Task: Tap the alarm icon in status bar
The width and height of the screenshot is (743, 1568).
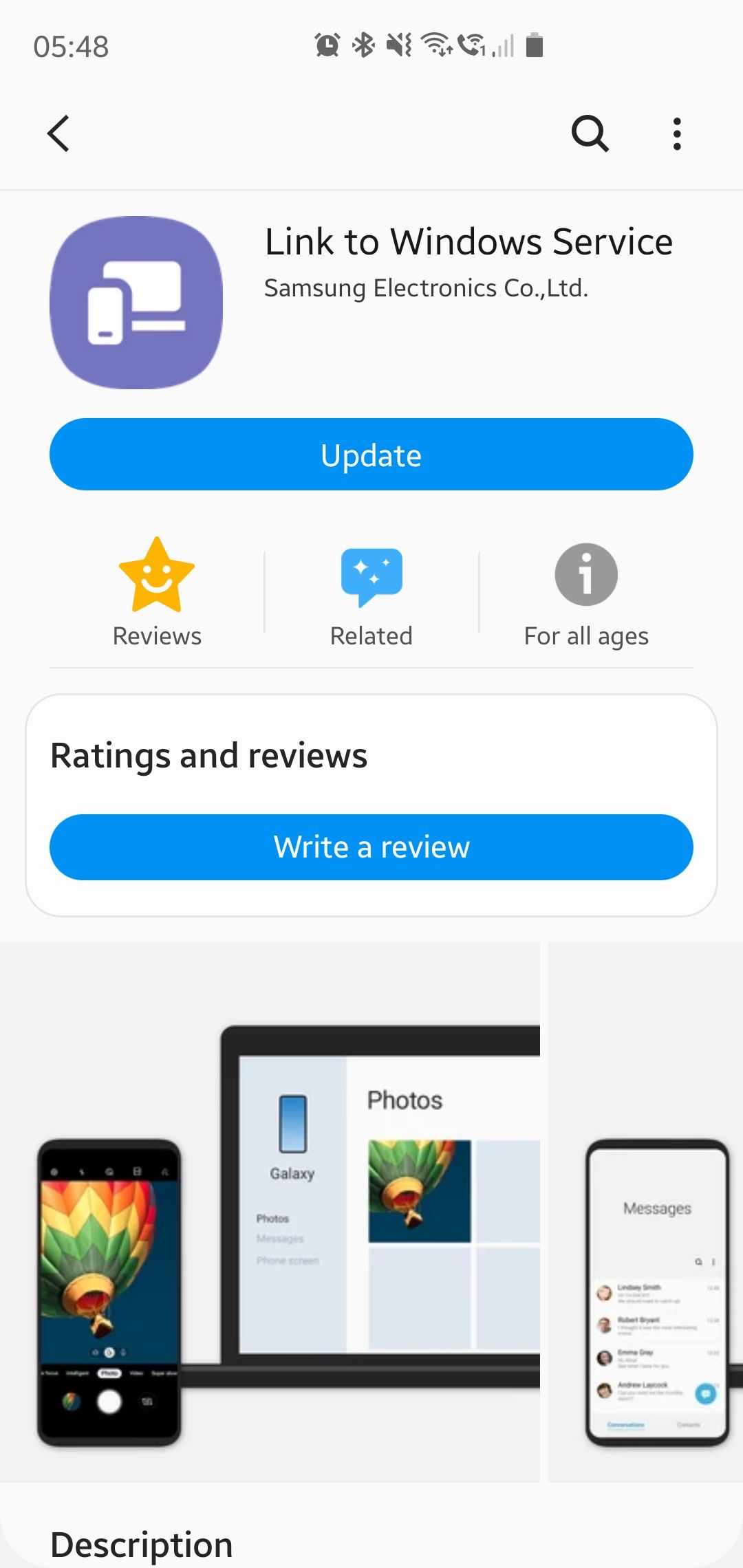Action: [327, 44]
